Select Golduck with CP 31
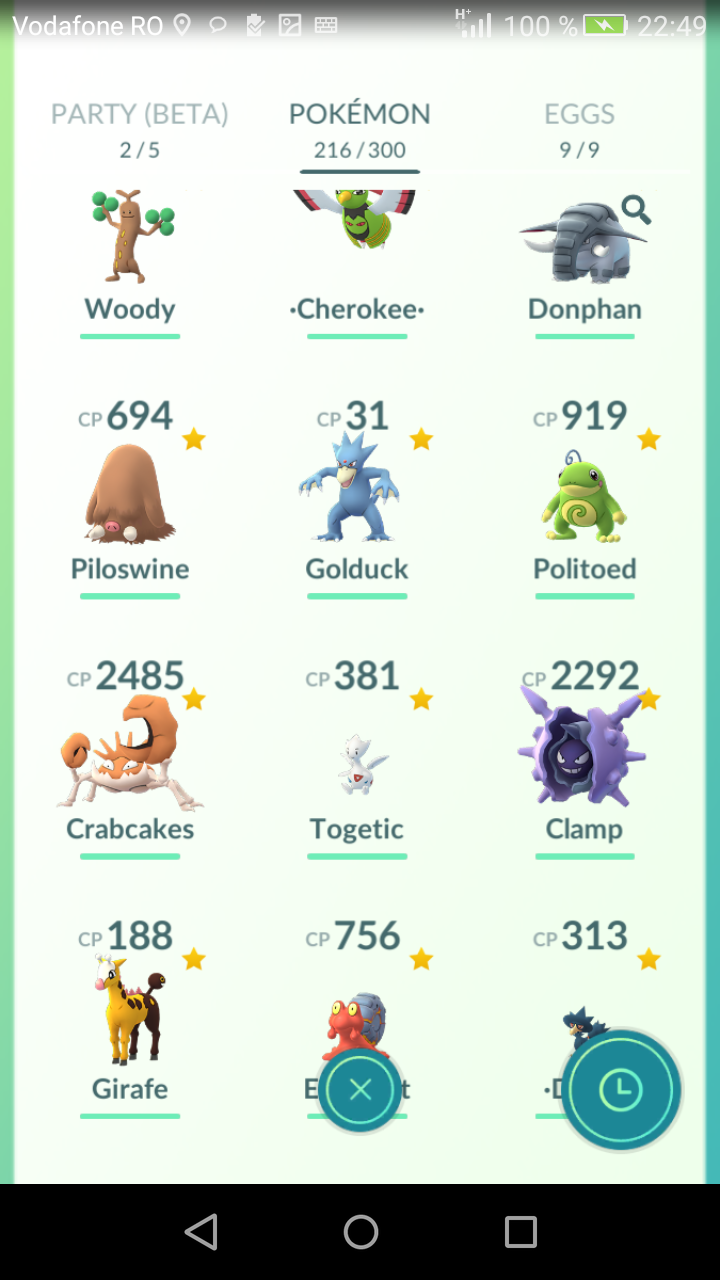 point(357,498)
